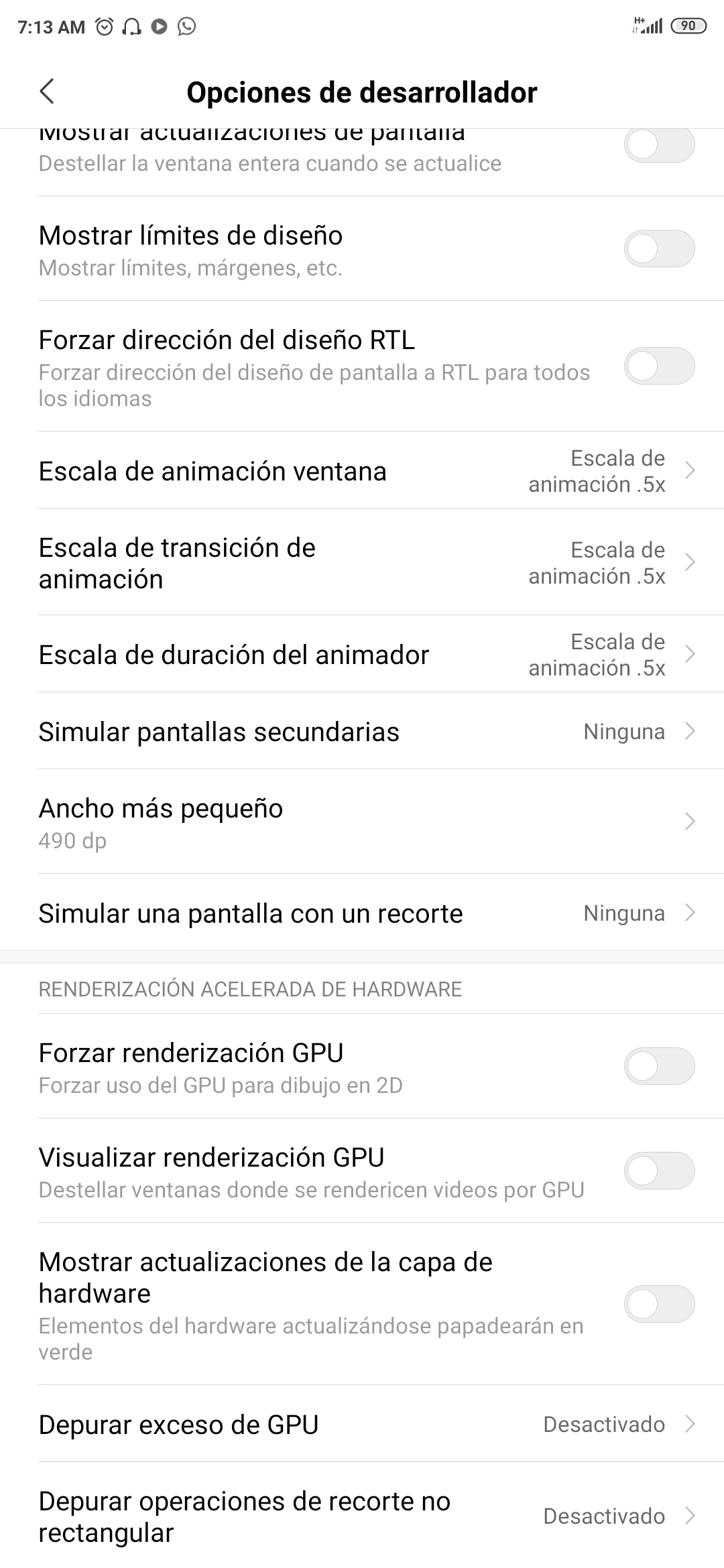Open Escala de duración del animador
The height and width of the screenshot is (1568, 724).
click(x=362, y=654)
